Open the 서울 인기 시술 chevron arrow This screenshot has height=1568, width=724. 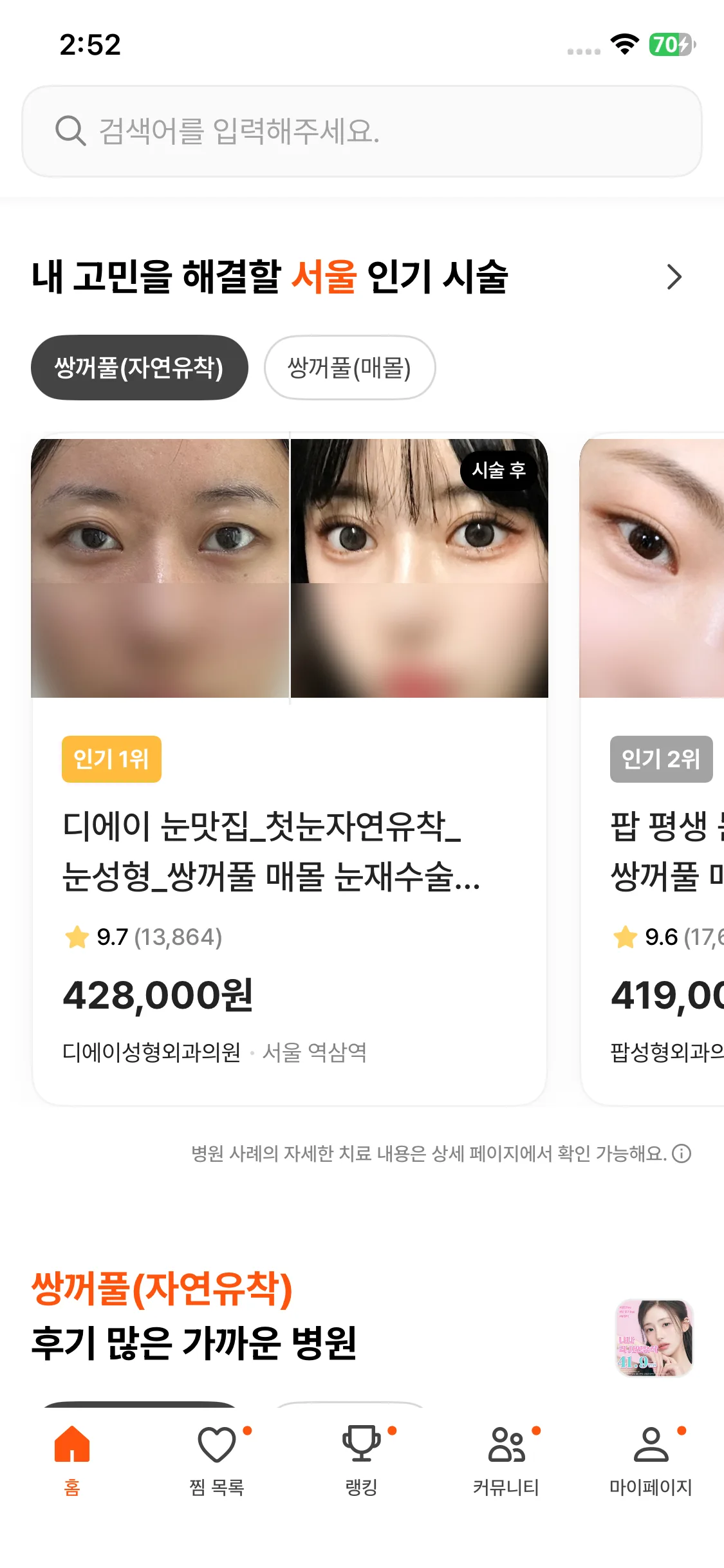674,277
